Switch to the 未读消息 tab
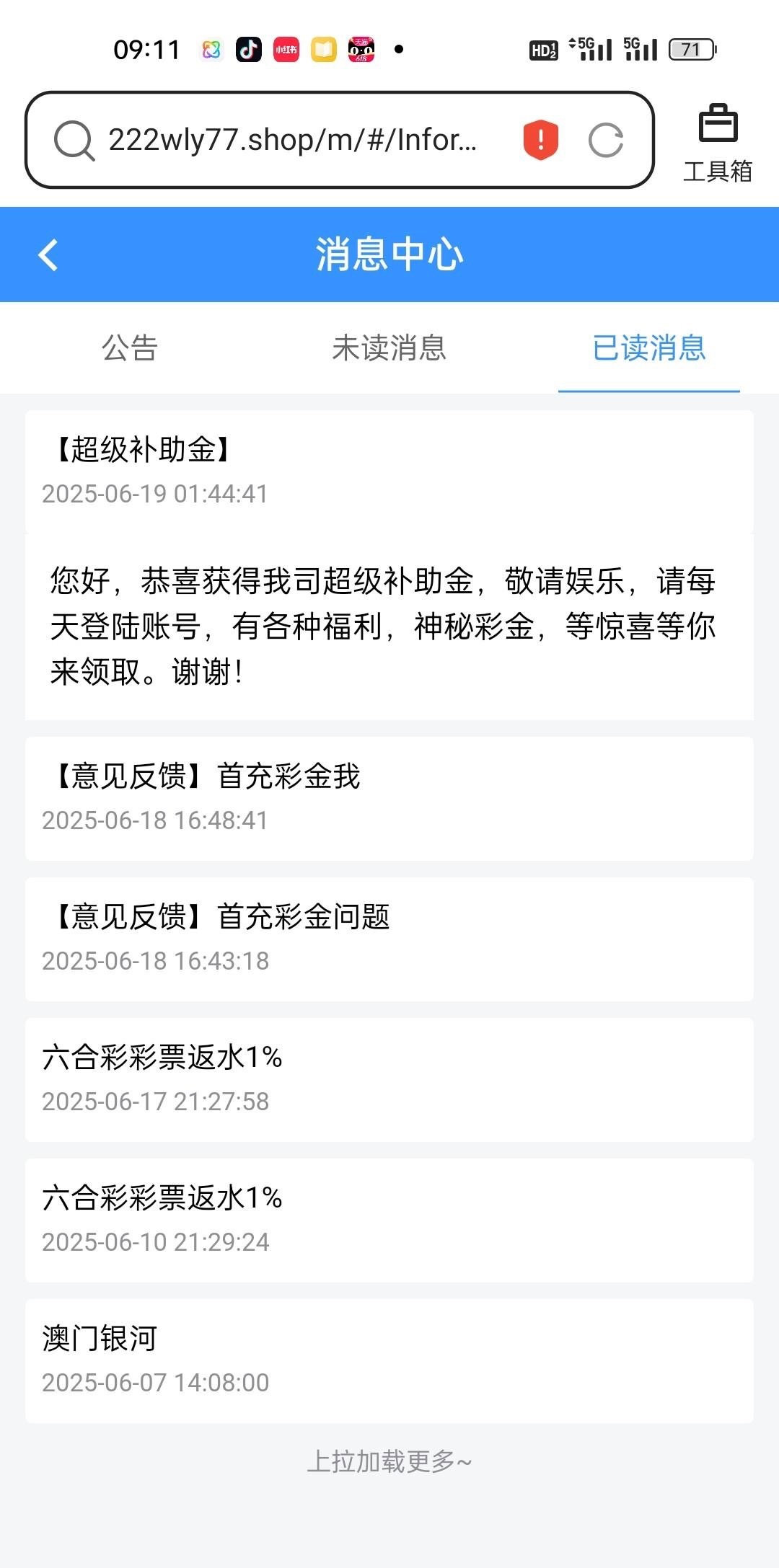 click(x=389, y=348)
